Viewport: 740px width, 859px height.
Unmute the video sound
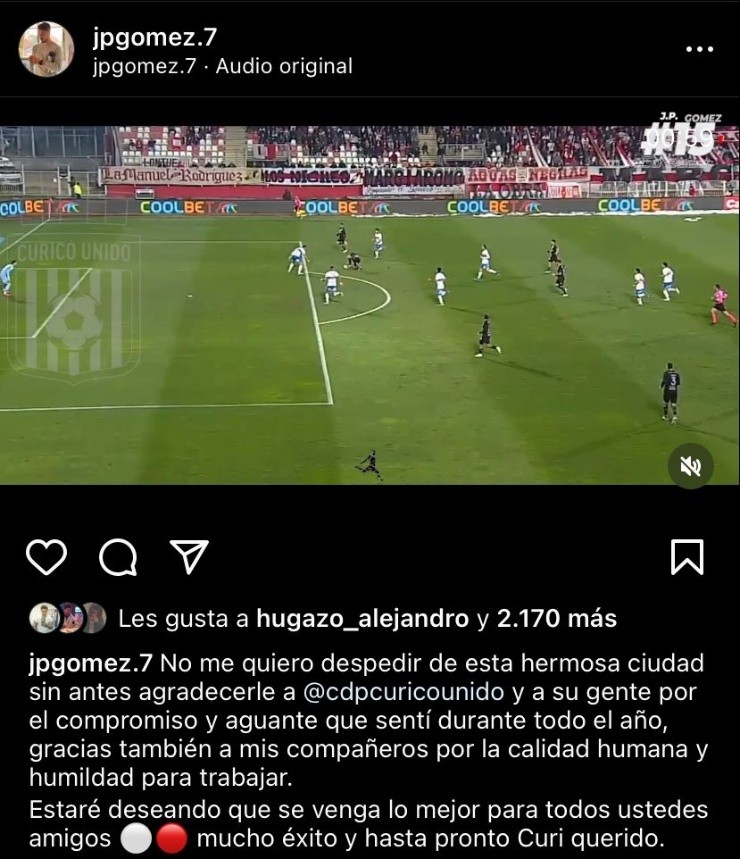(x=690, y=466)
